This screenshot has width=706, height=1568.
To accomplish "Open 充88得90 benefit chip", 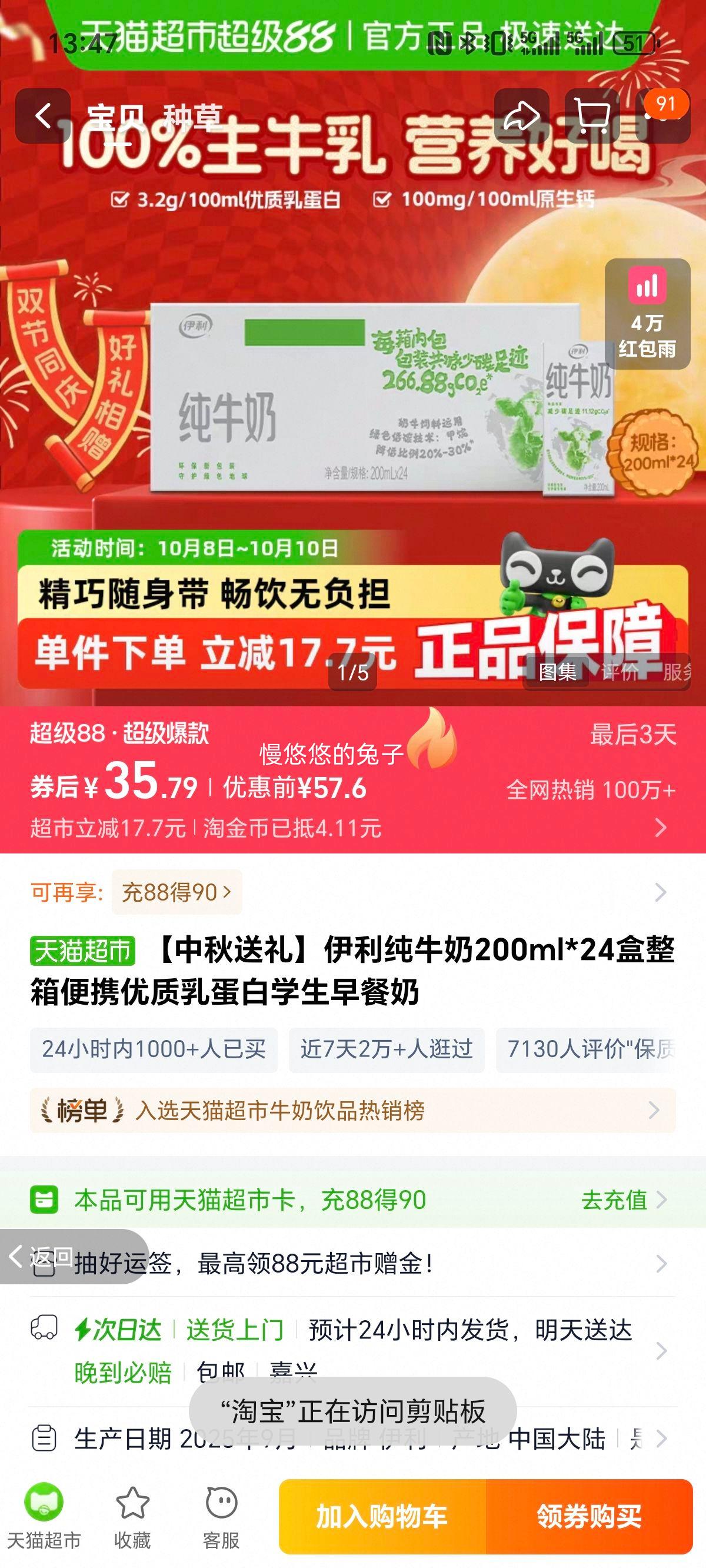I will coord(176,892).
